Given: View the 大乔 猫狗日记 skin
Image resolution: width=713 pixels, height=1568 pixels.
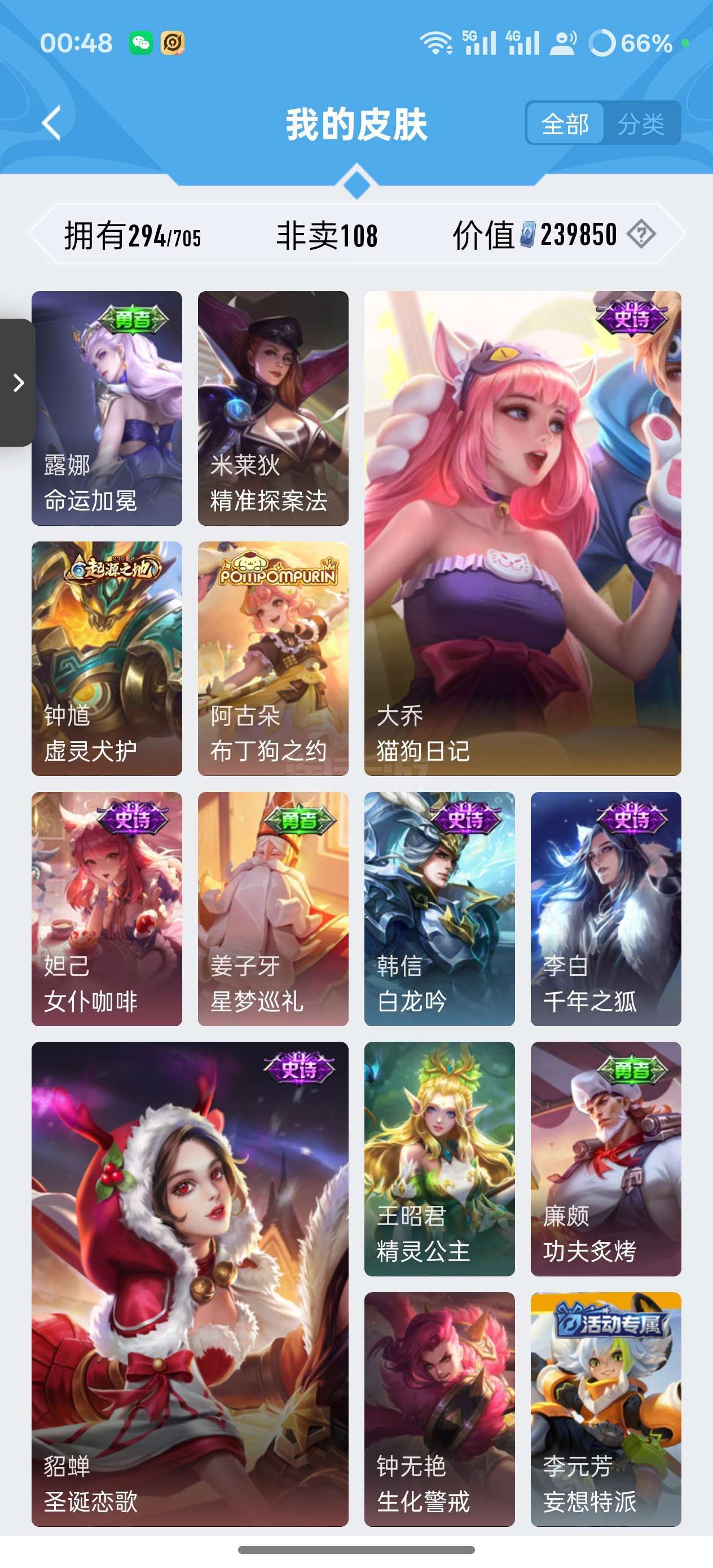Looking at the screenshot, I should [522, 533].
